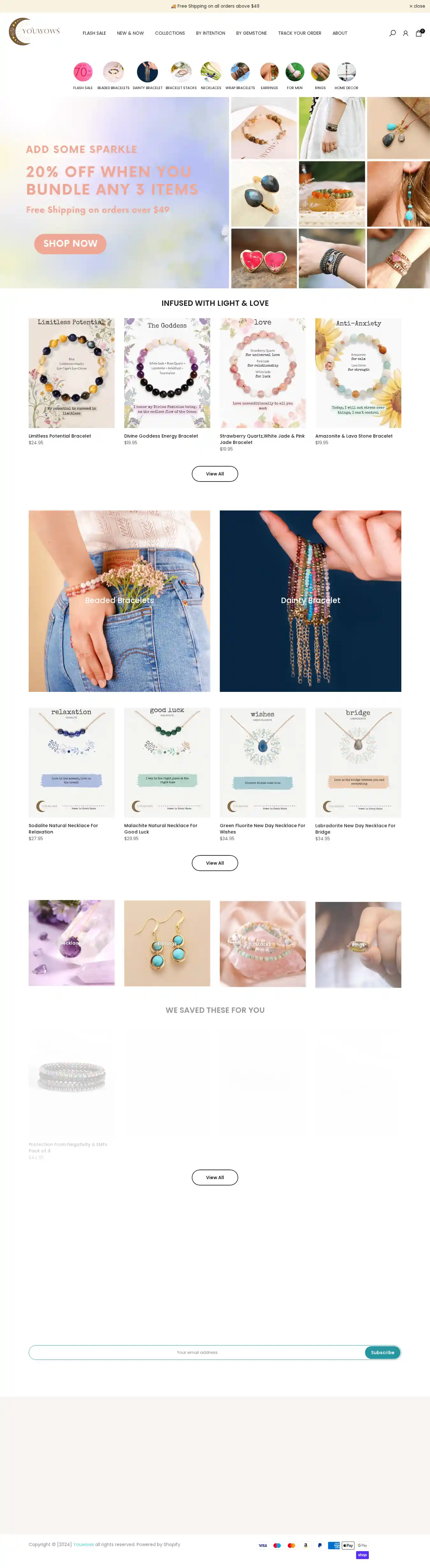The image size is (430, 1568).
Task: Open Limitless Potential Bracelet product
Action: 71,373
